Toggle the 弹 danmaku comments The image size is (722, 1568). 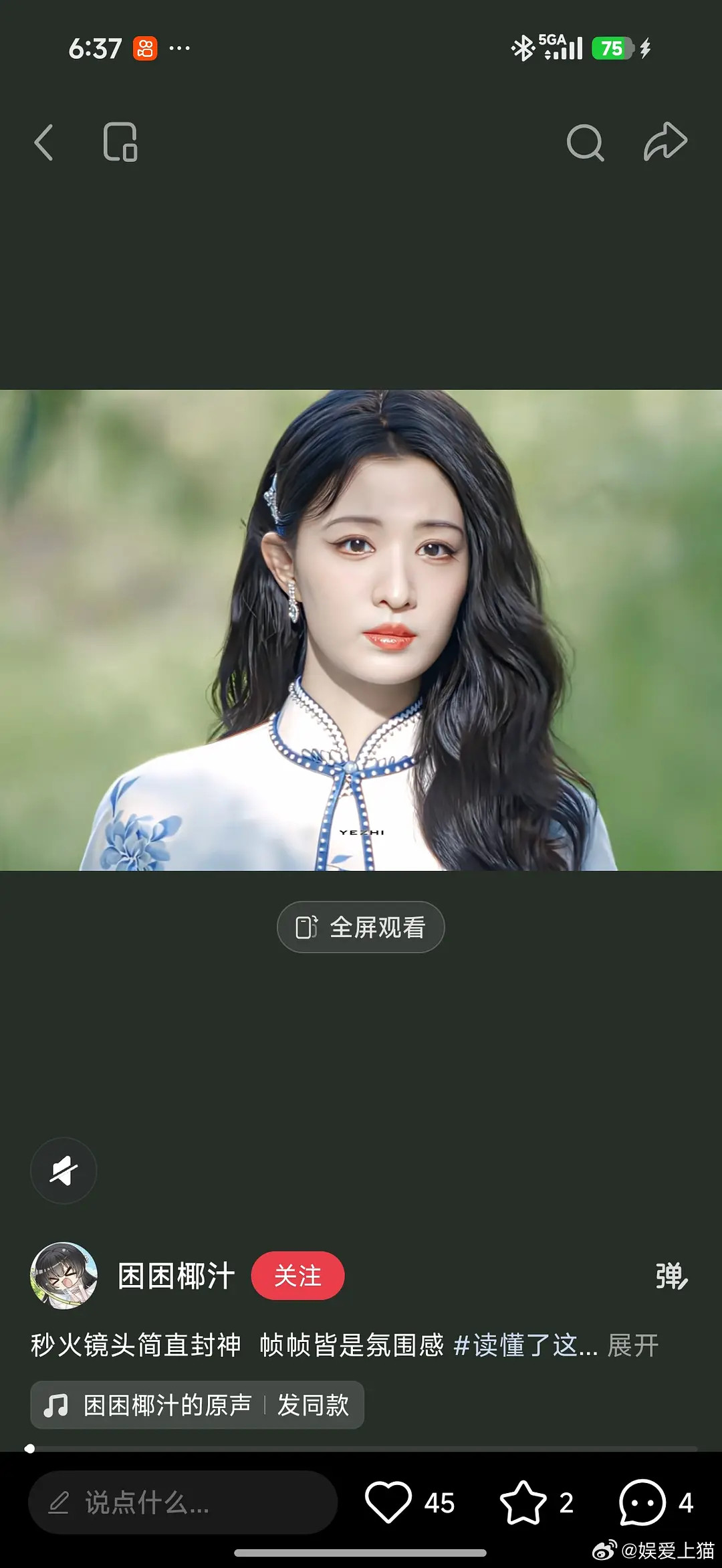(671, 1276)
